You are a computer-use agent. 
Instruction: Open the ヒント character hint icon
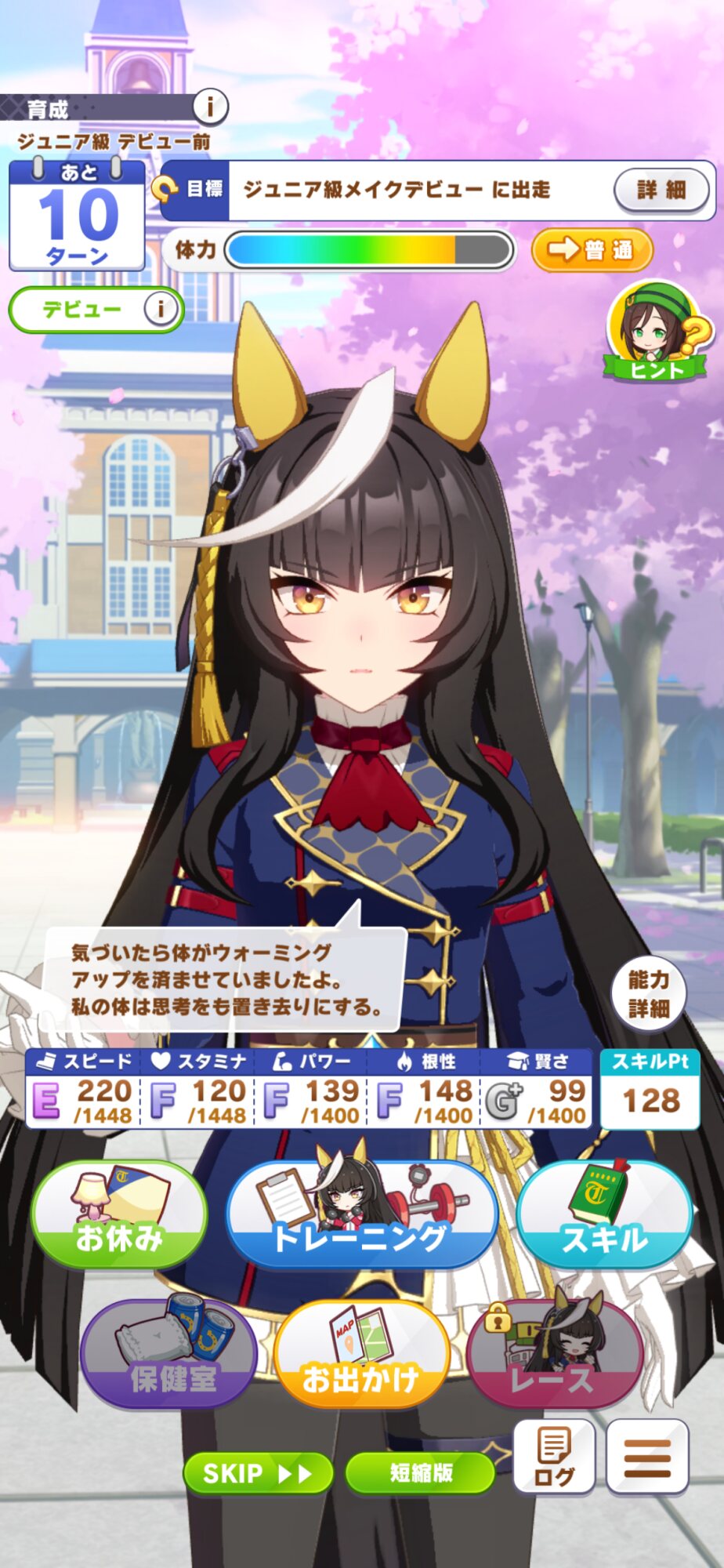coord(655,333)
